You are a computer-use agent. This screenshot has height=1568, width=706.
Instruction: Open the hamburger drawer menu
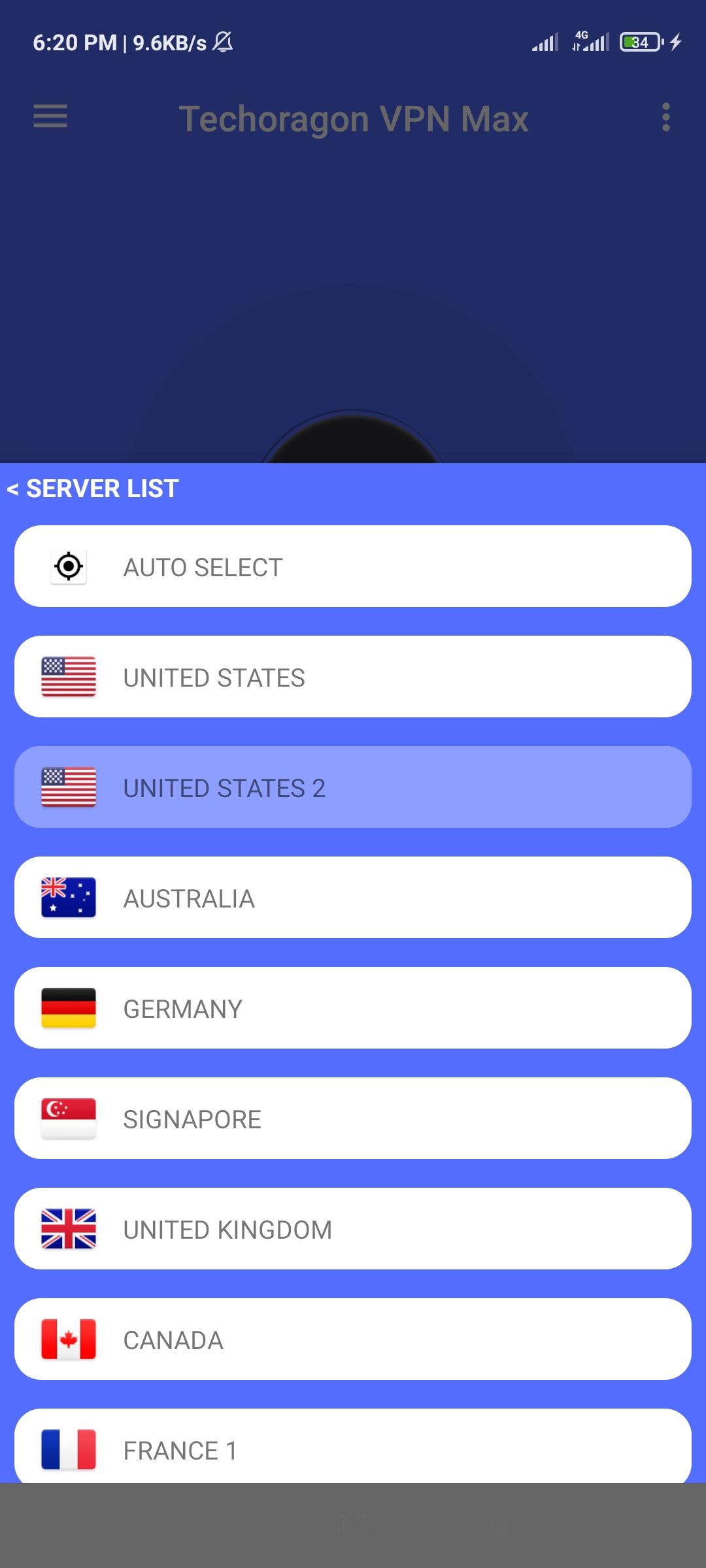pyautogui.click(x=50, y=117)
